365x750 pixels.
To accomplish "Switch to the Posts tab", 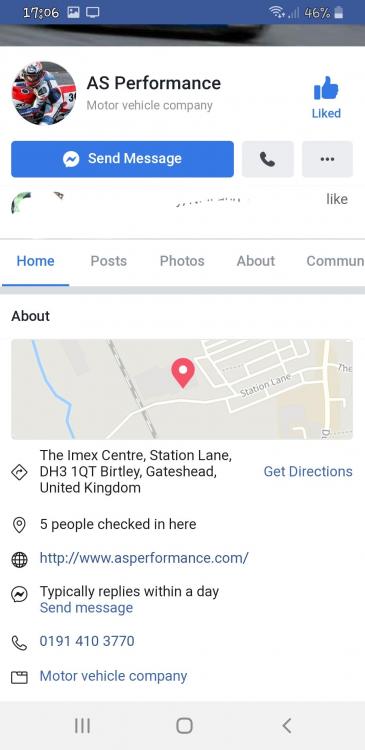I will (x=109, y=261).
